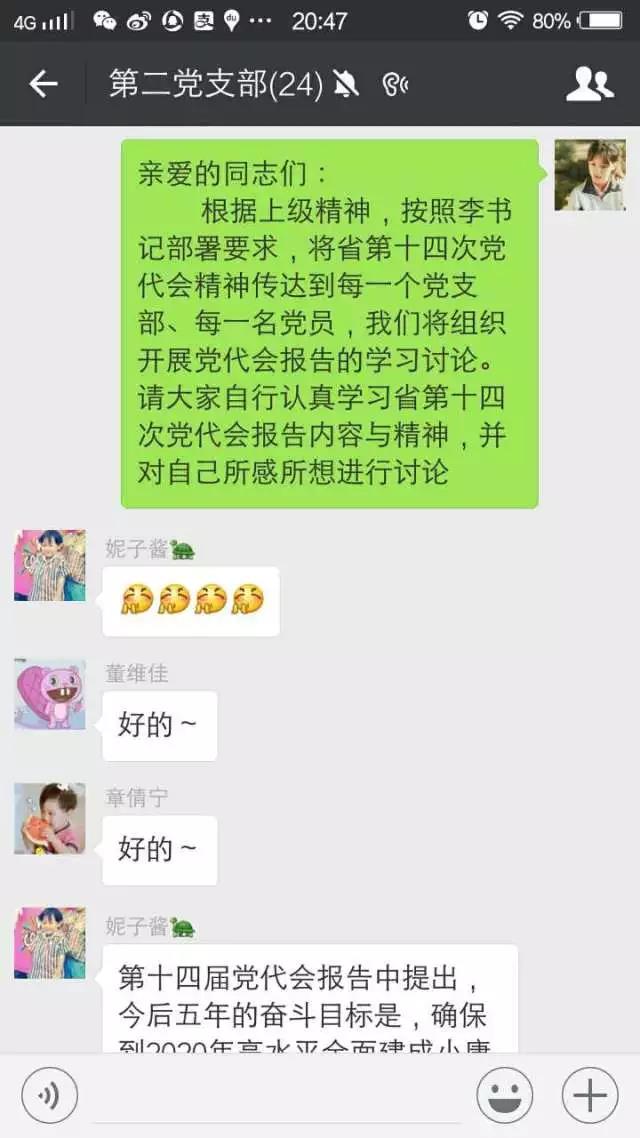640x1138 pixels.
Task: Open the emoji picker
Action: [x=504, y=1096]
